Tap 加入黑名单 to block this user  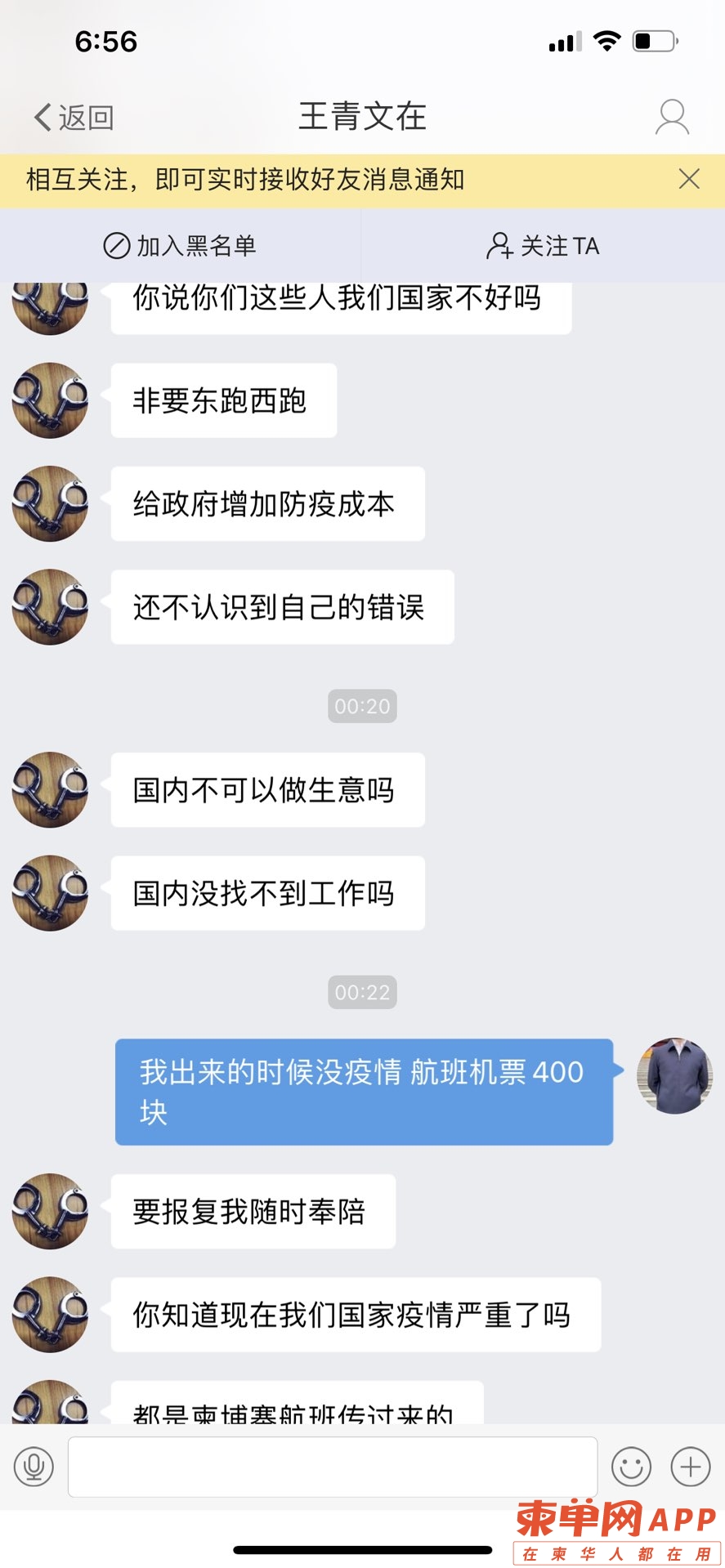(x=180, y=246)
